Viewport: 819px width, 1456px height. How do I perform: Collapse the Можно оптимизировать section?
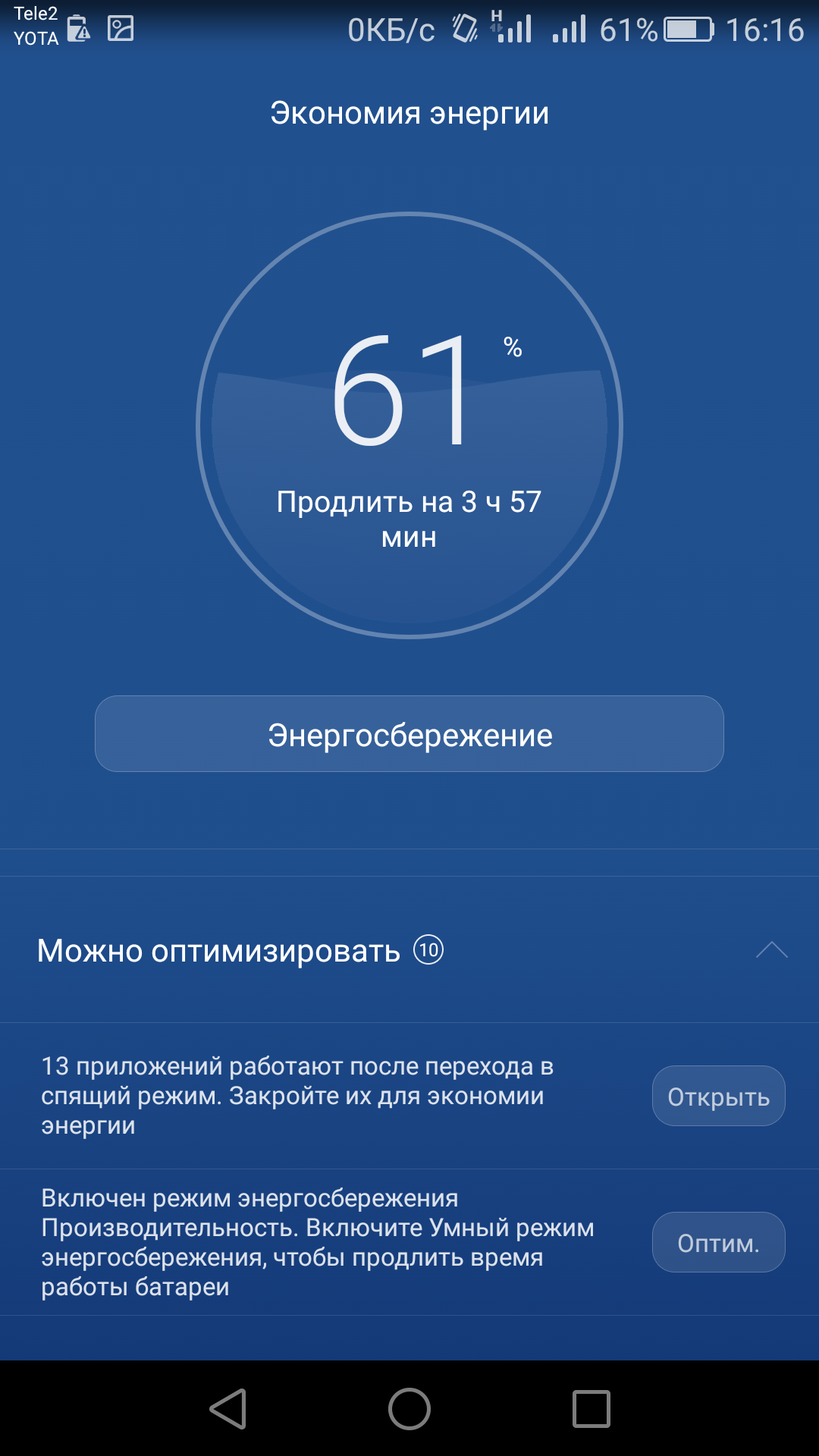(x=771, y=950)
